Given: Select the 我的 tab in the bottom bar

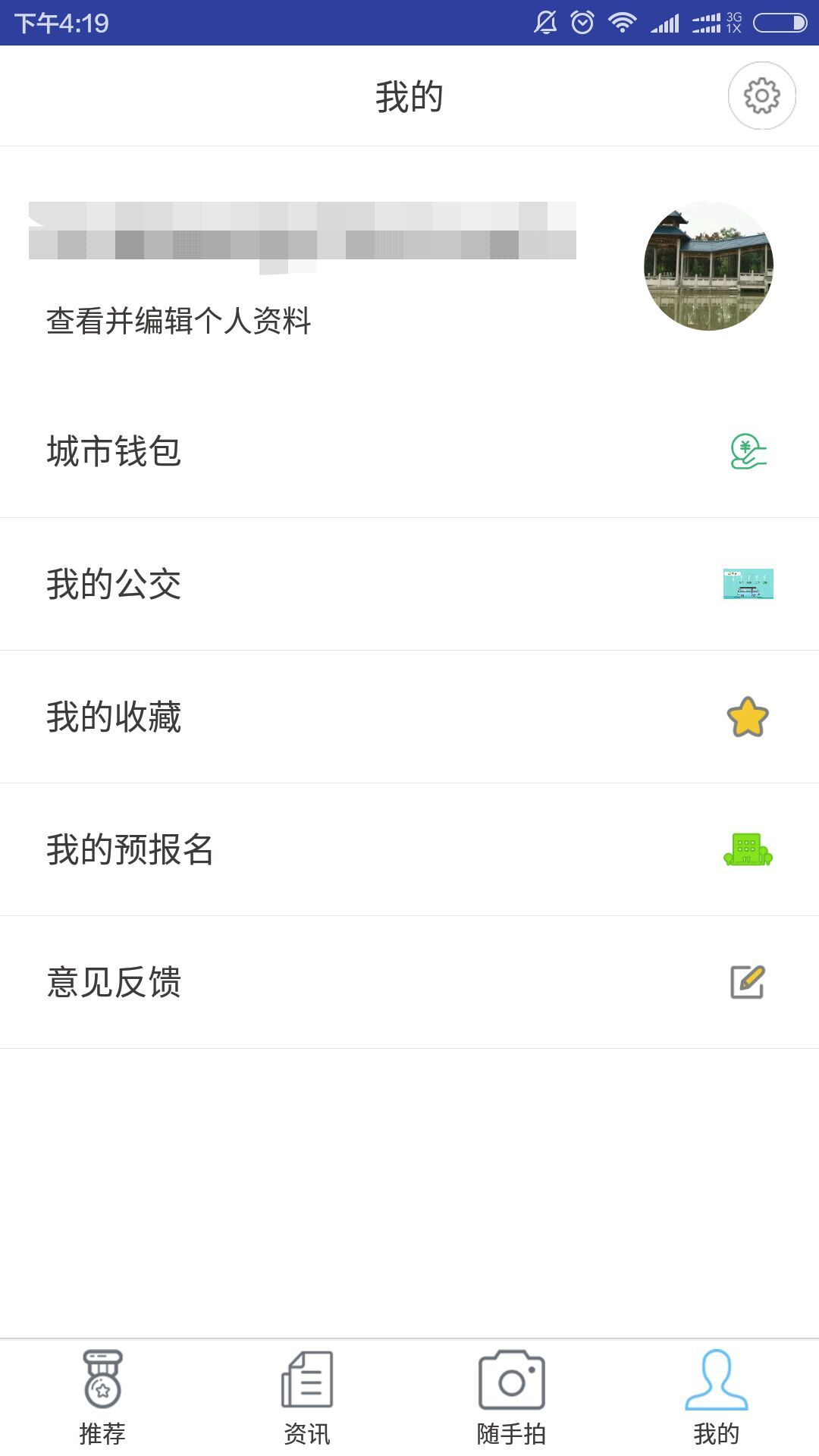Looking at the screenshot, I should (717, 1398).
